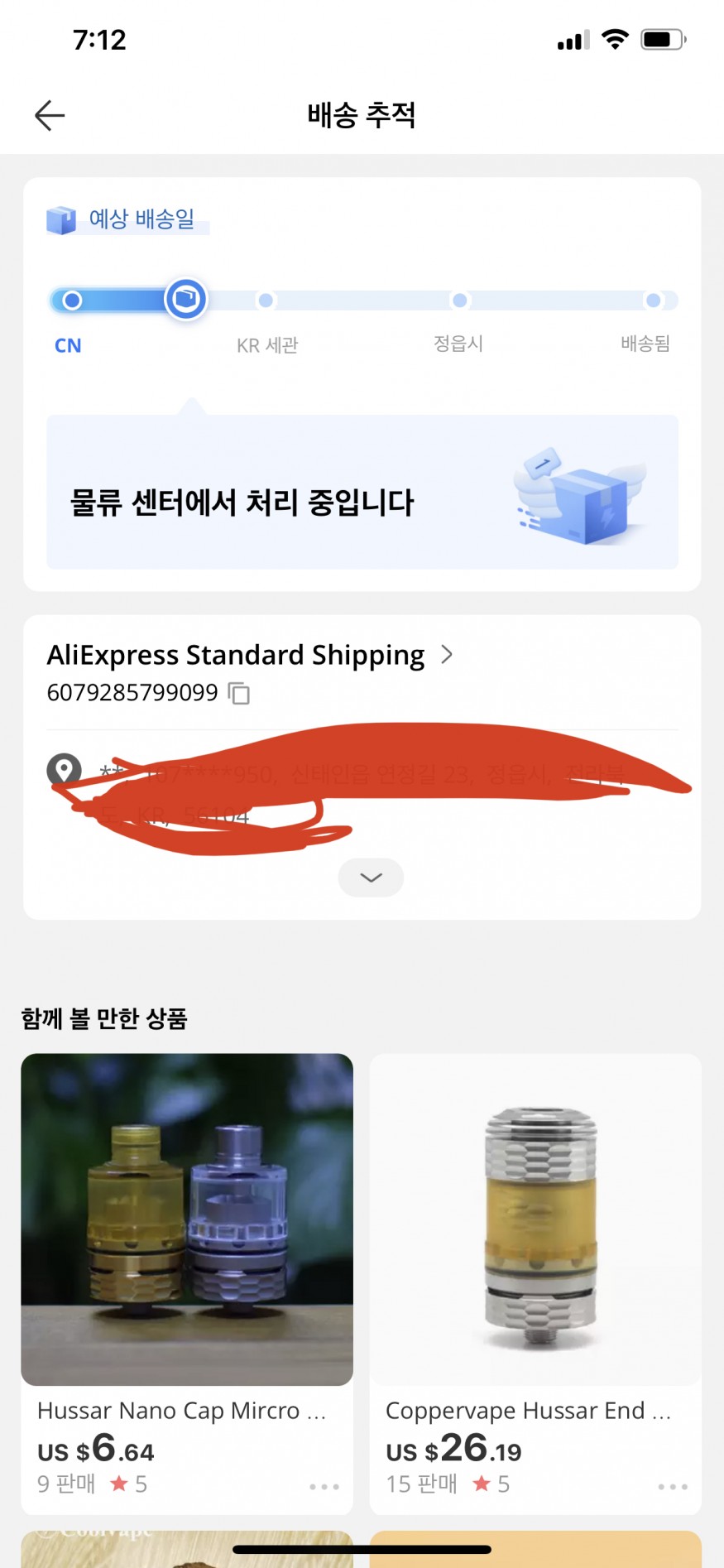Open more options for Coppervape Hussar End
Screen dimensions: 724x1568
tap(673, 1487)
